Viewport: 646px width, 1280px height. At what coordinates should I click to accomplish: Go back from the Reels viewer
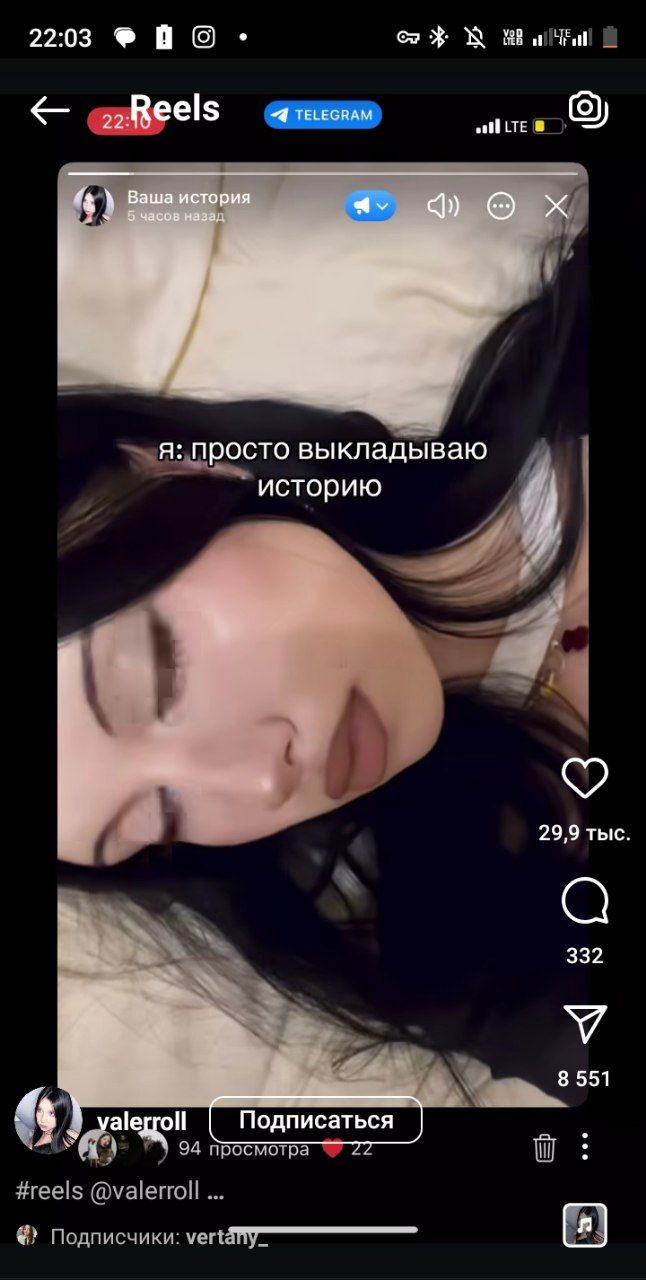[50, 111]
